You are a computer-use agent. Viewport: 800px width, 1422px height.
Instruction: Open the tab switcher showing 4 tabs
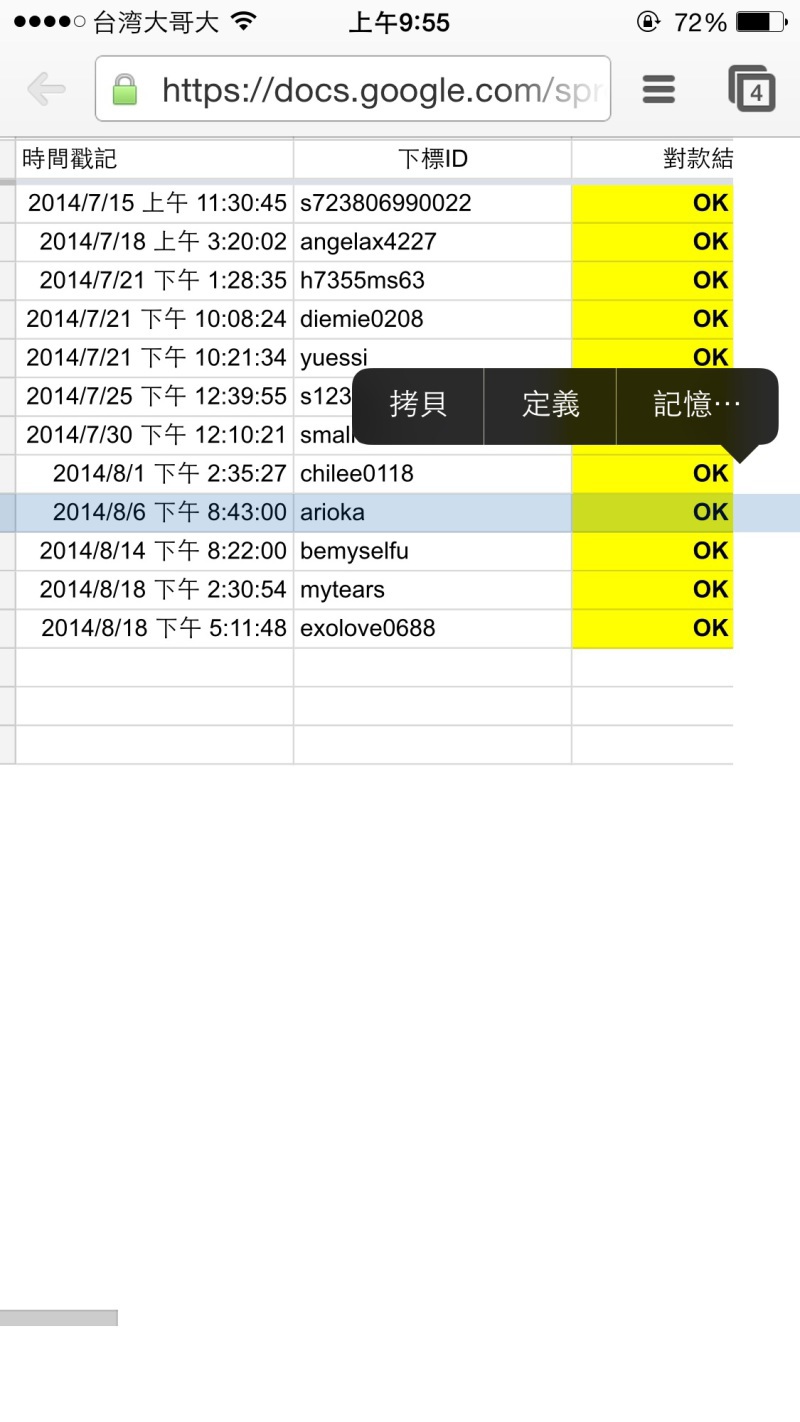point(752,89)
